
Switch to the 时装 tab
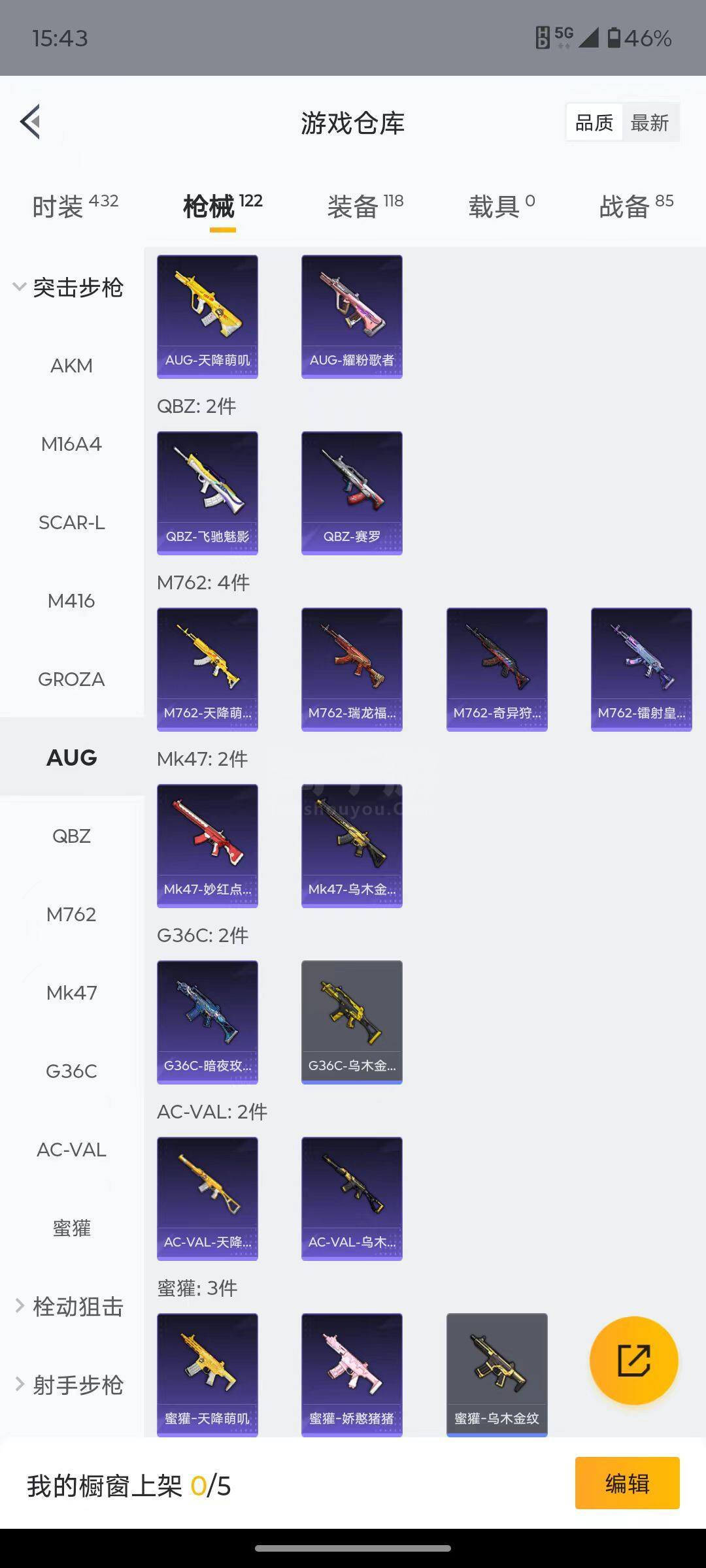[x=75, y=206]
